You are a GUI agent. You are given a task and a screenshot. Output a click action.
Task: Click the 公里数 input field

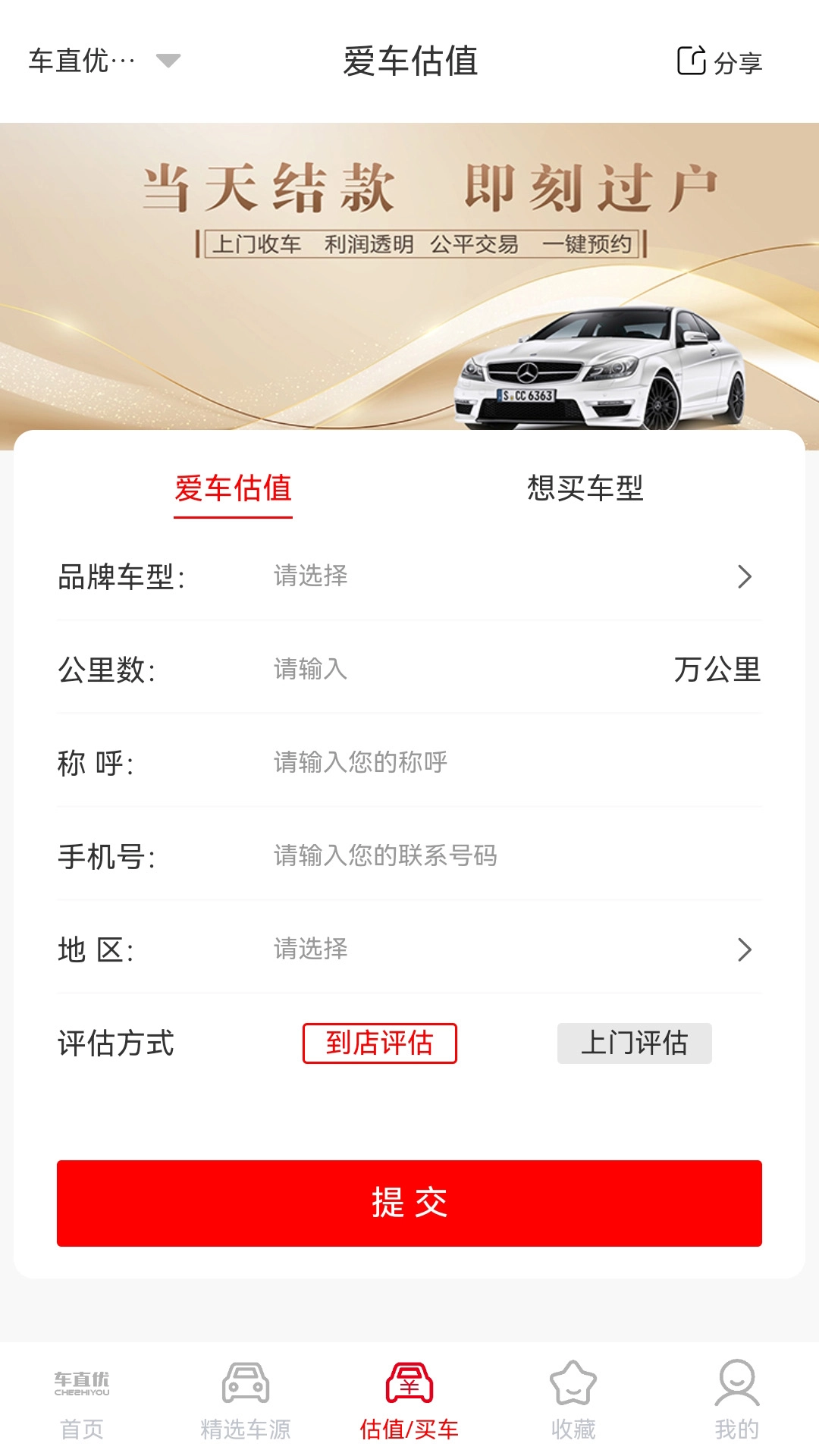379,670
